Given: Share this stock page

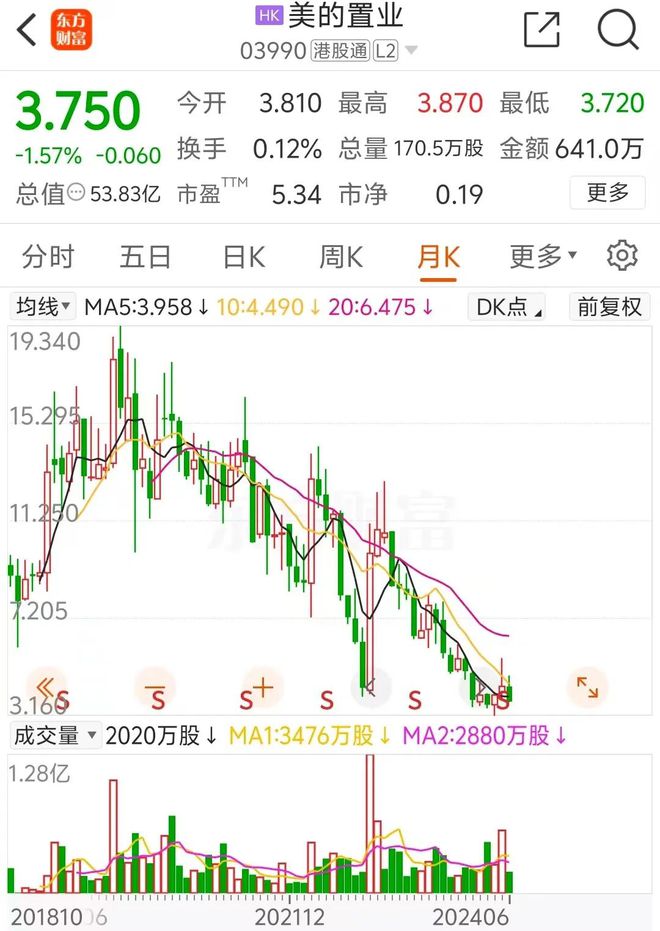Looking at the screenshot, I should 541,30.
